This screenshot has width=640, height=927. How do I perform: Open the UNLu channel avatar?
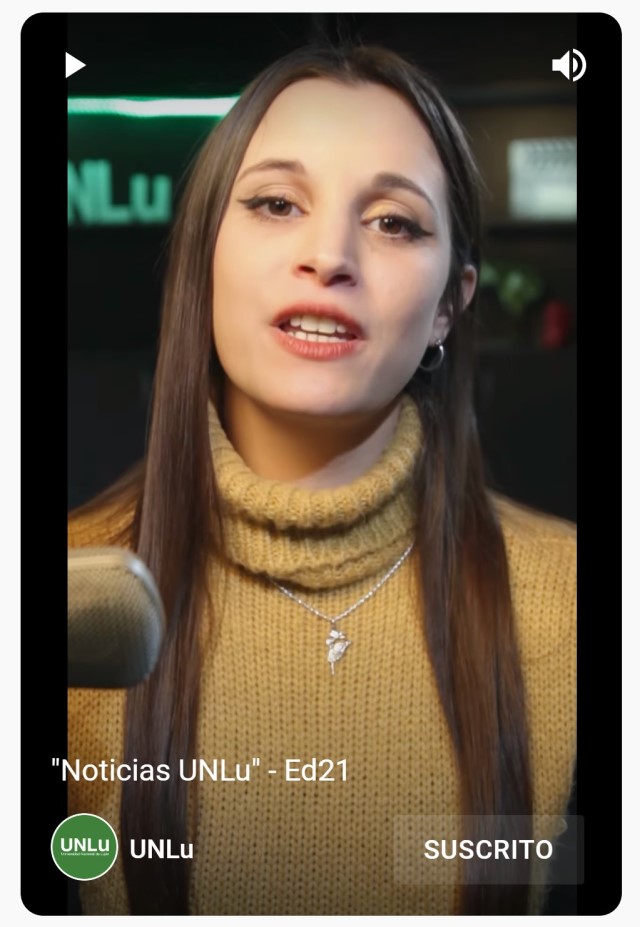tap(85, 847)
